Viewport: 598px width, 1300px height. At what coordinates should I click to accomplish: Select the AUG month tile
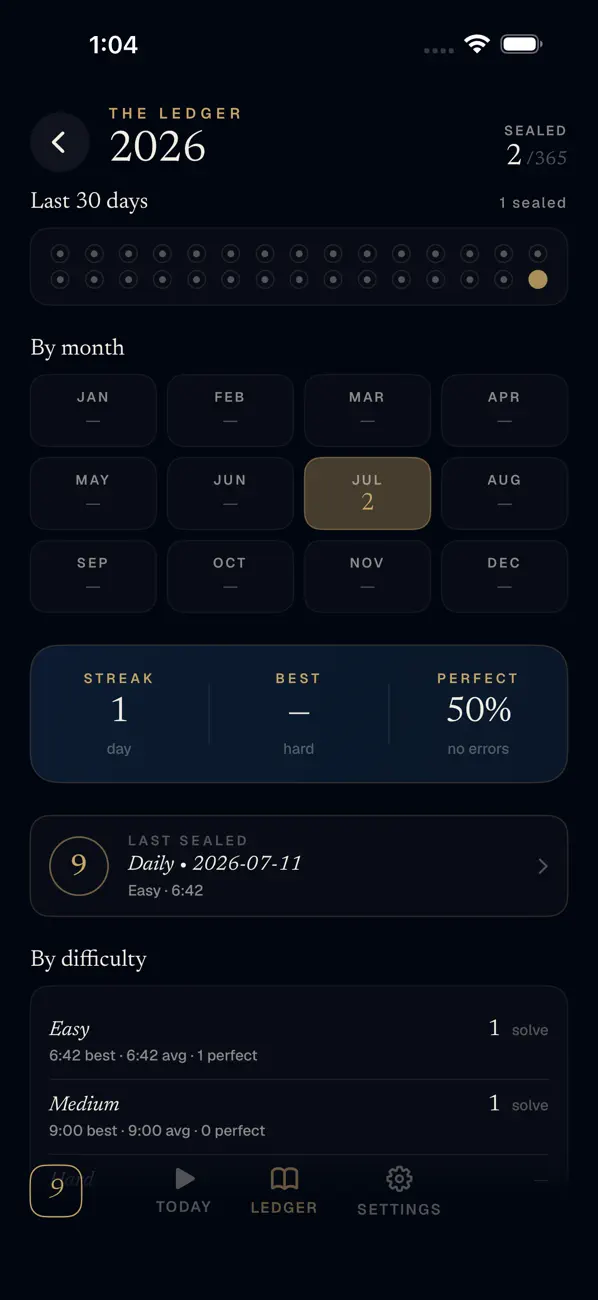click(504, 493)
